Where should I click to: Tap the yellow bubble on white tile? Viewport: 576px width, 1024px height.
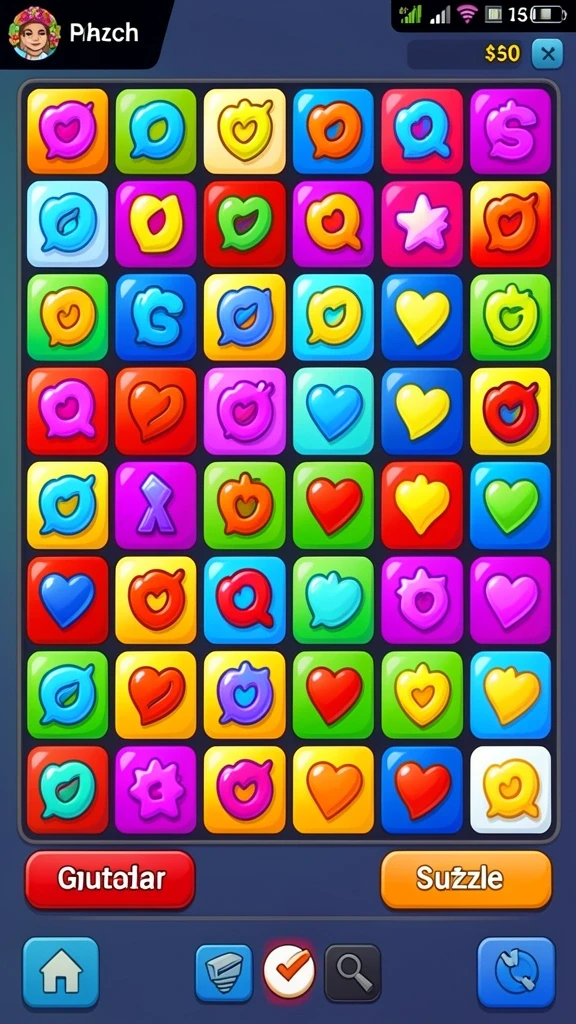tap(511, 789)
